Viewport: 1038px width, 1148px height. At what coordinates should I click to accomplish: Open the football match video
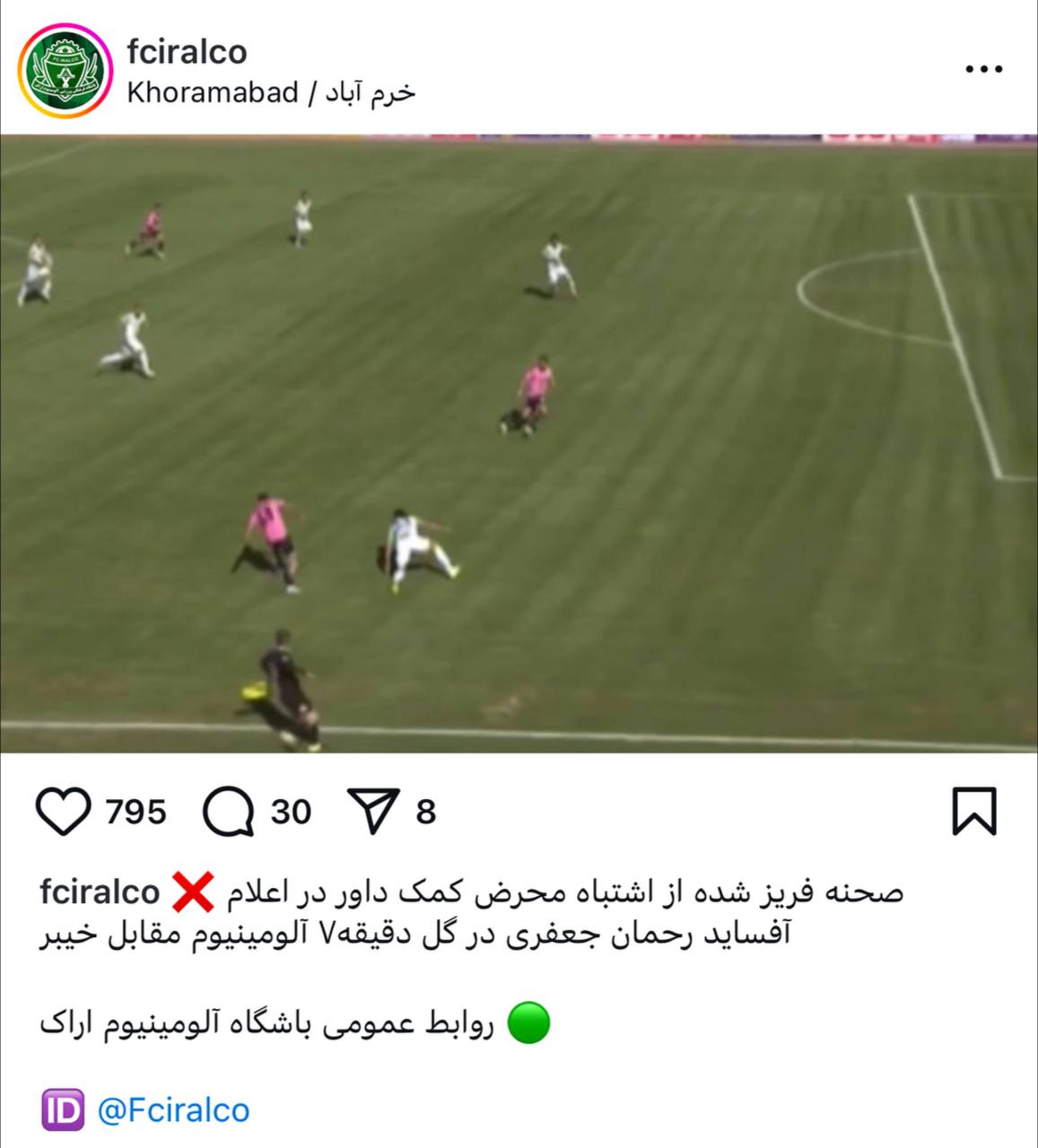tap(519, 443)
